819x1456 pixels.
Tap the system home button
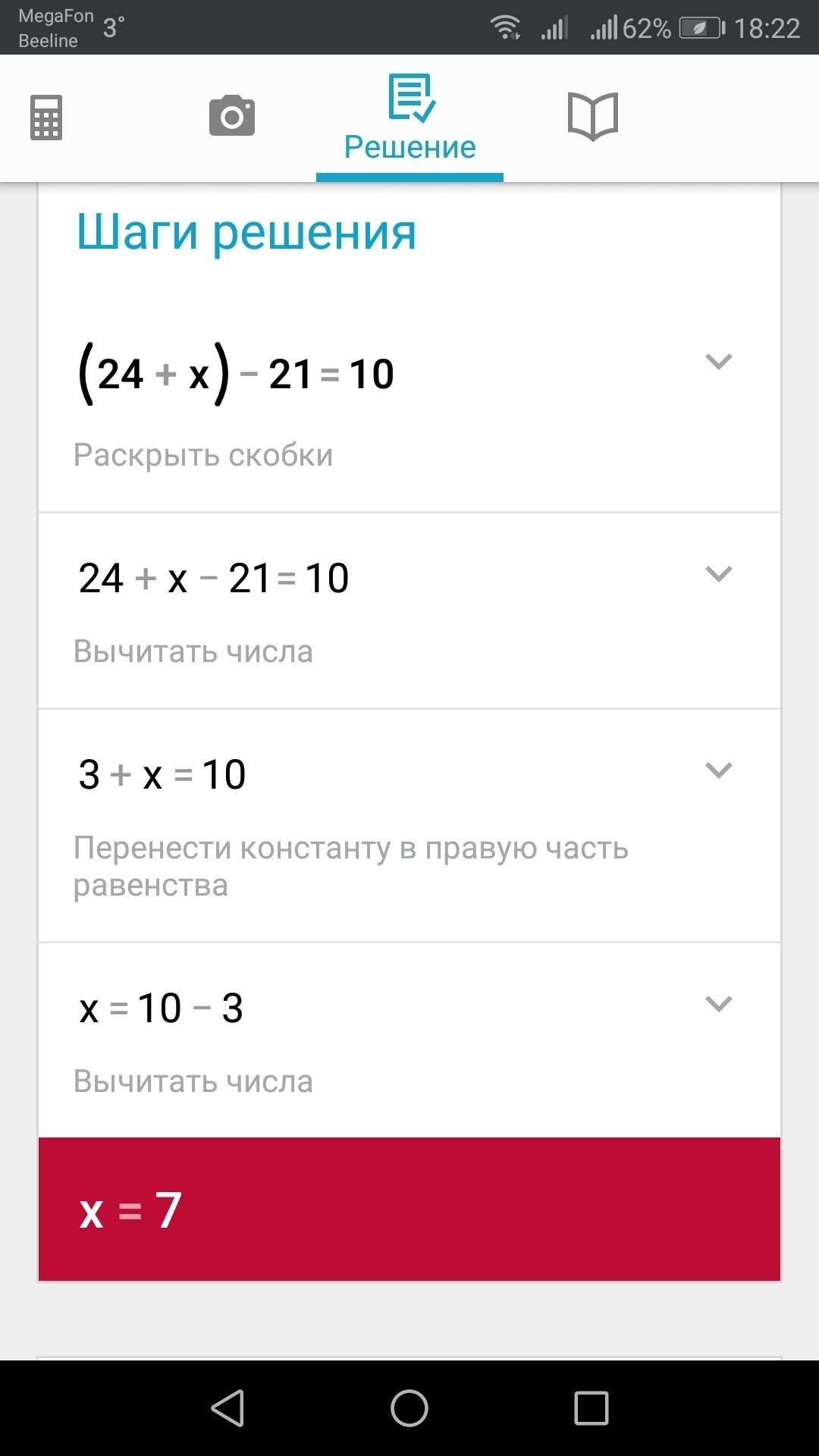click(x=409, y=1408)
